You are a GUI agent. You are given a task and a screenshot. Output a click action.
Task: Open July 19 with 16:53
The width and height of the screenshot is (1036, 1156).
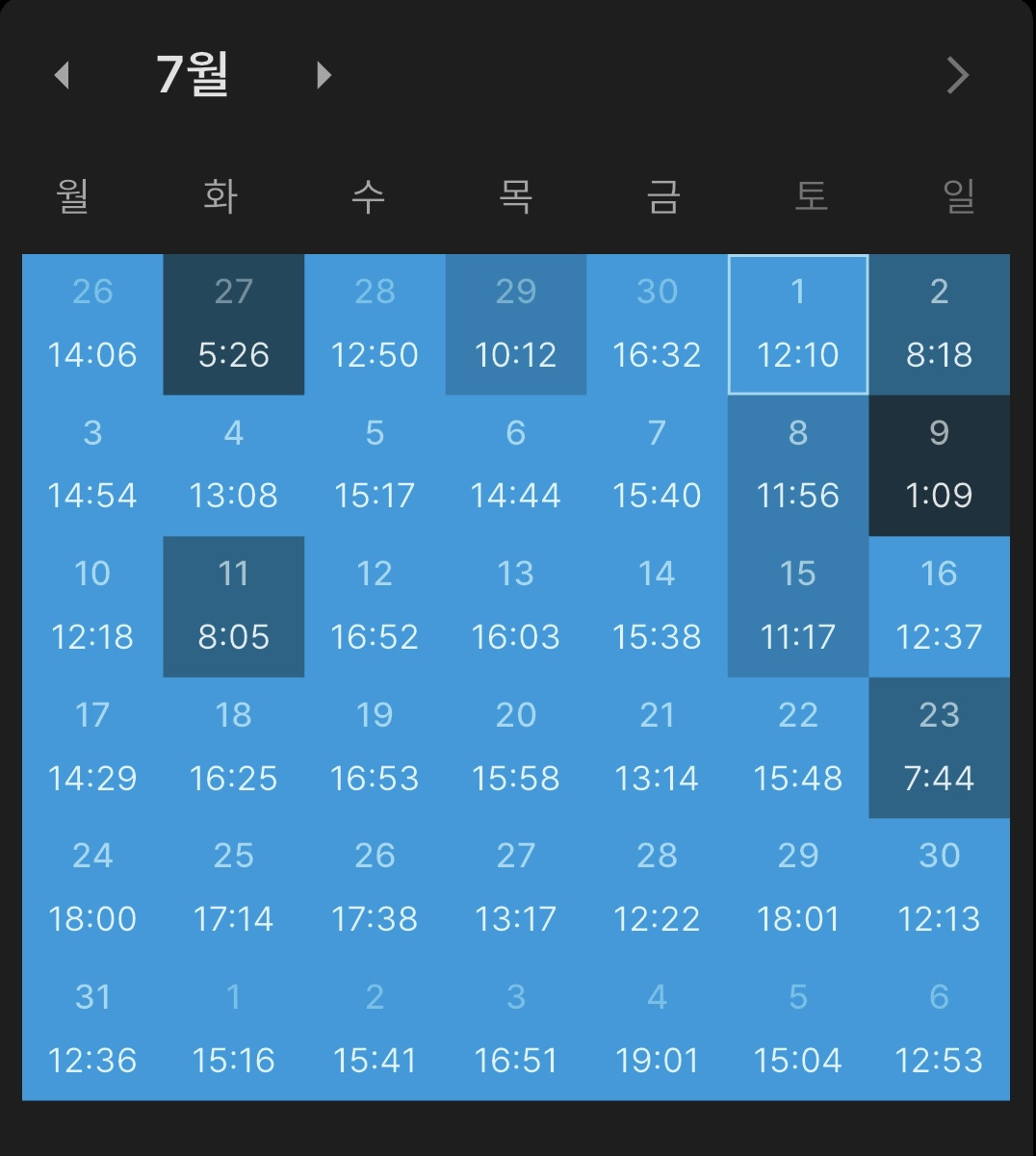point(375,747)
